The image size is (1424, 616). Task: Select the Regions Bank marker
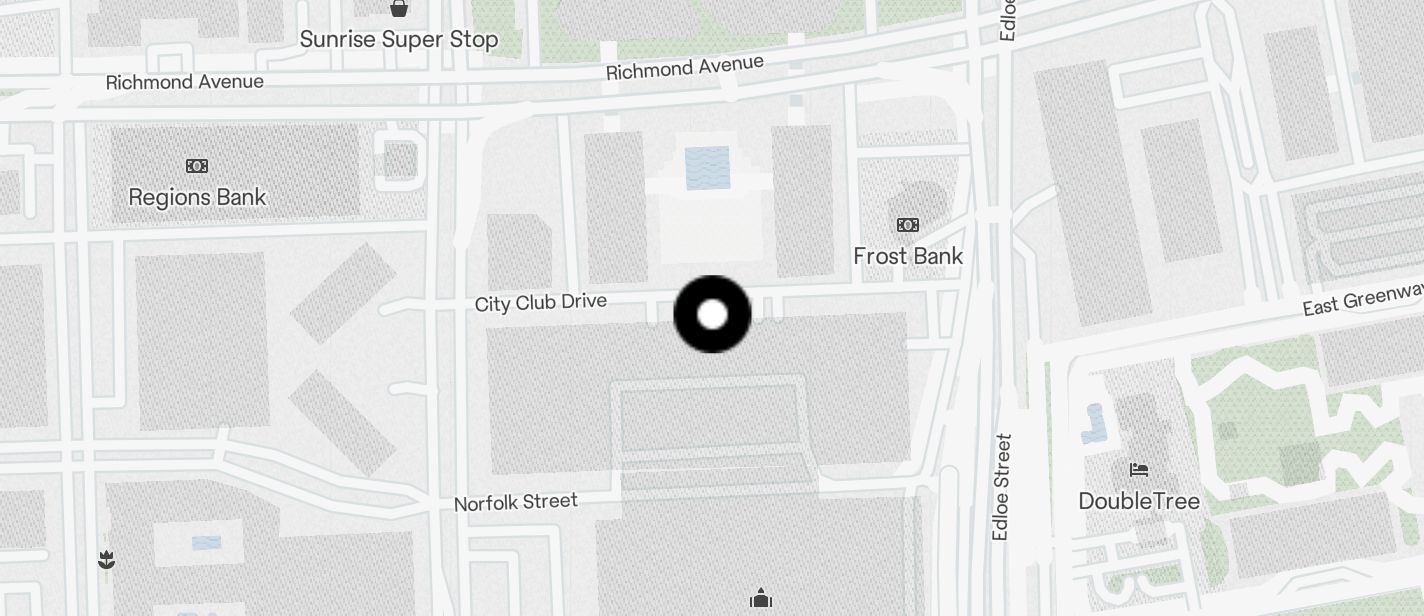pyautogui.click(x=197, y=166)
